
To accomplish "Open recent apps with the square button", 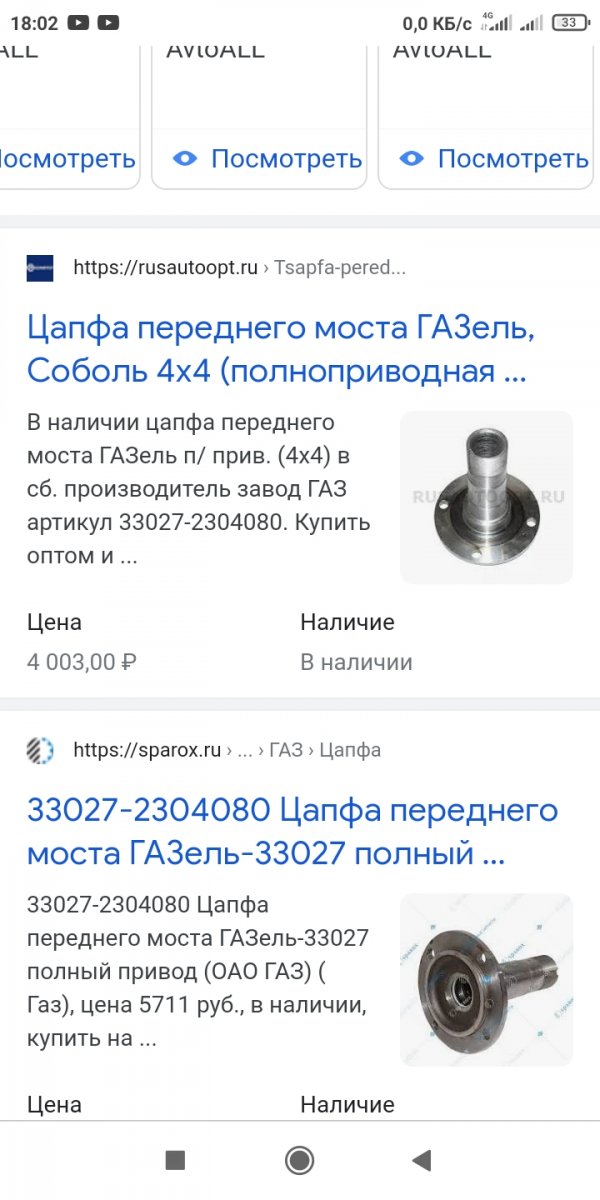I will pos(175,1160).
